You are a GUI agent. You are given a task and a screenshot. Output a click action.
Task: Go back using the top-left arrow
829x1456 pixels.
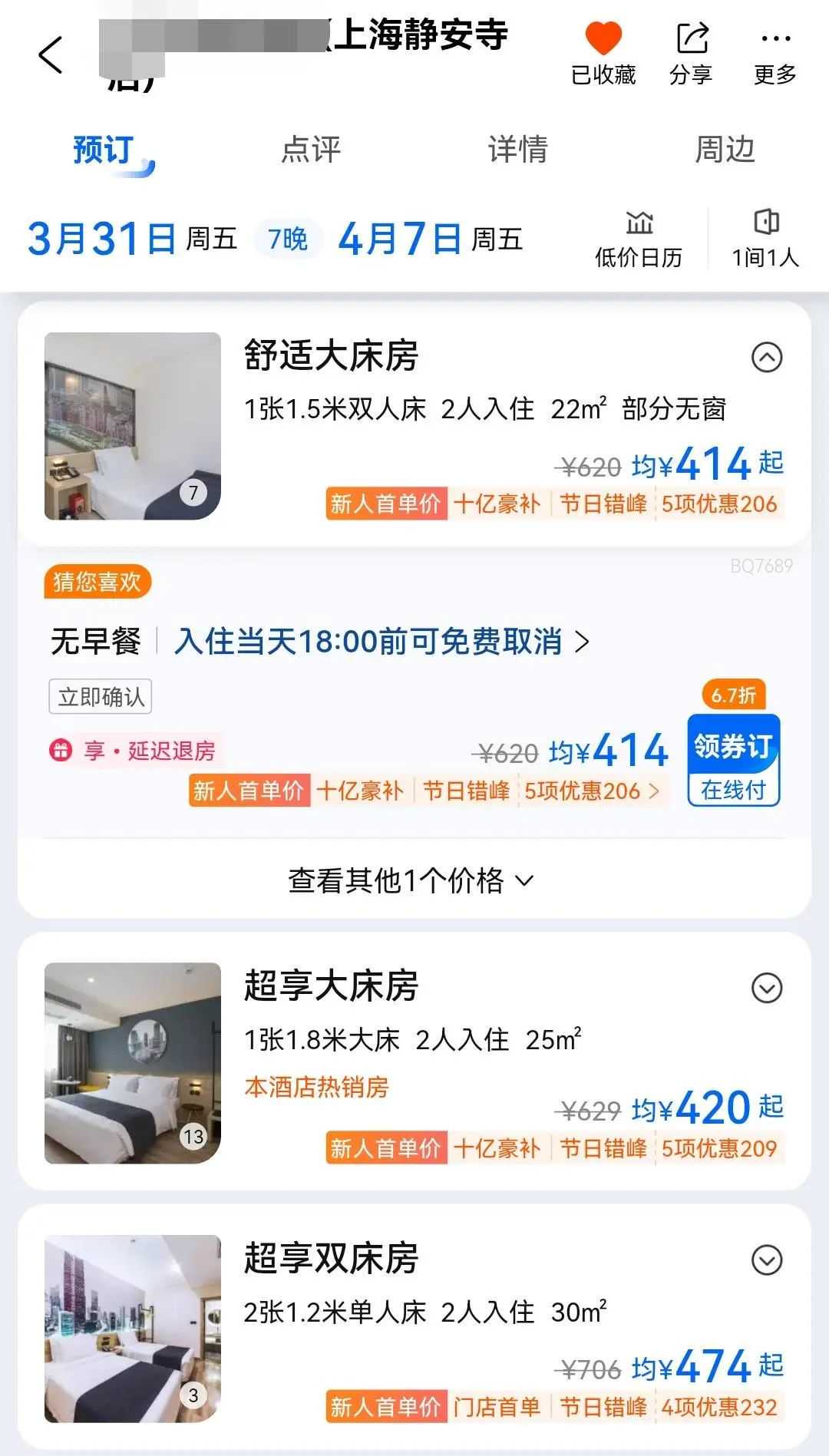pos(51,55)
